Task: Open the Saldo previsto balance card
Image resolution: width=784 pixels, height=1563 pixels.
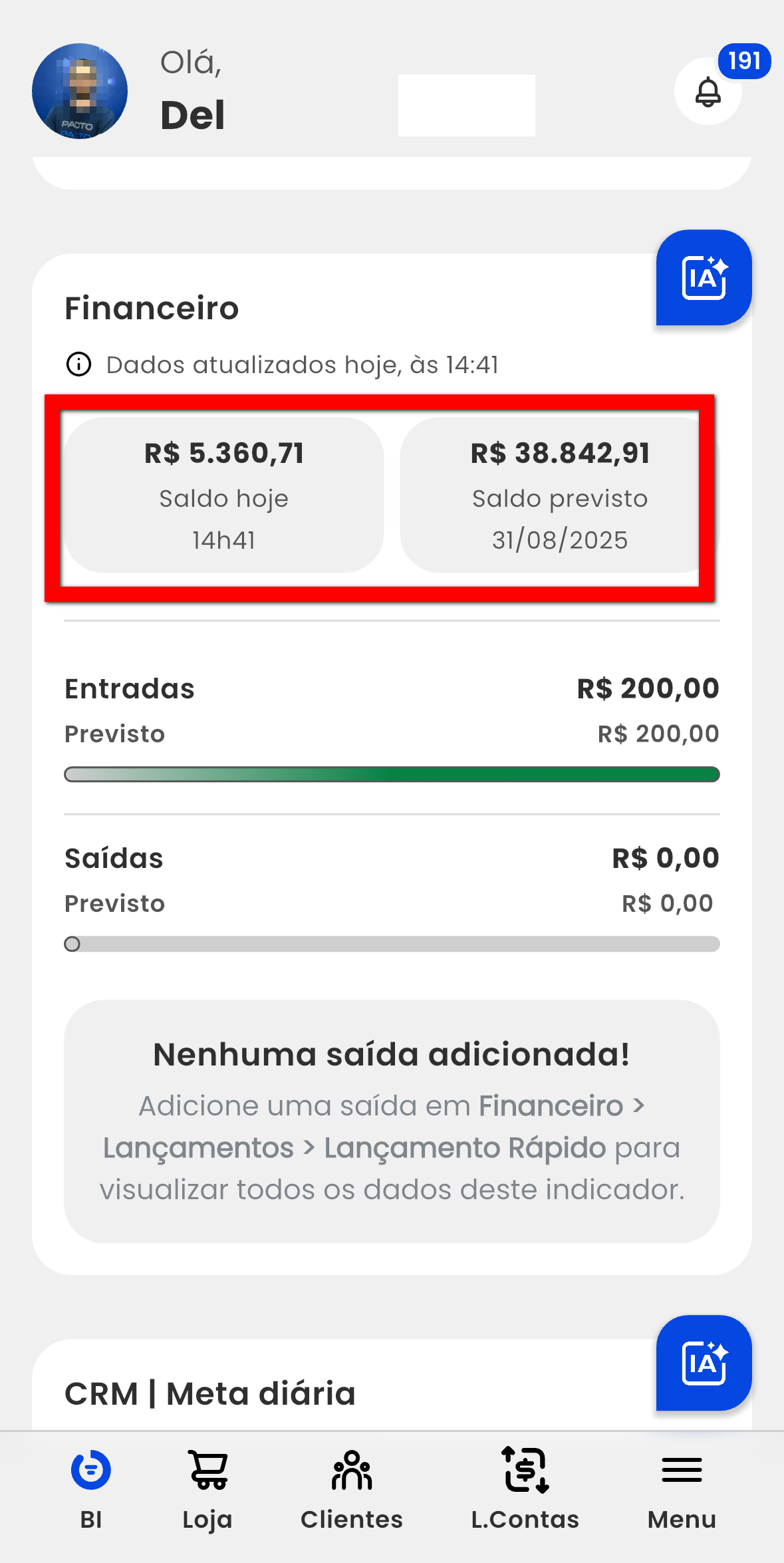Action: [x=559, y=495]
